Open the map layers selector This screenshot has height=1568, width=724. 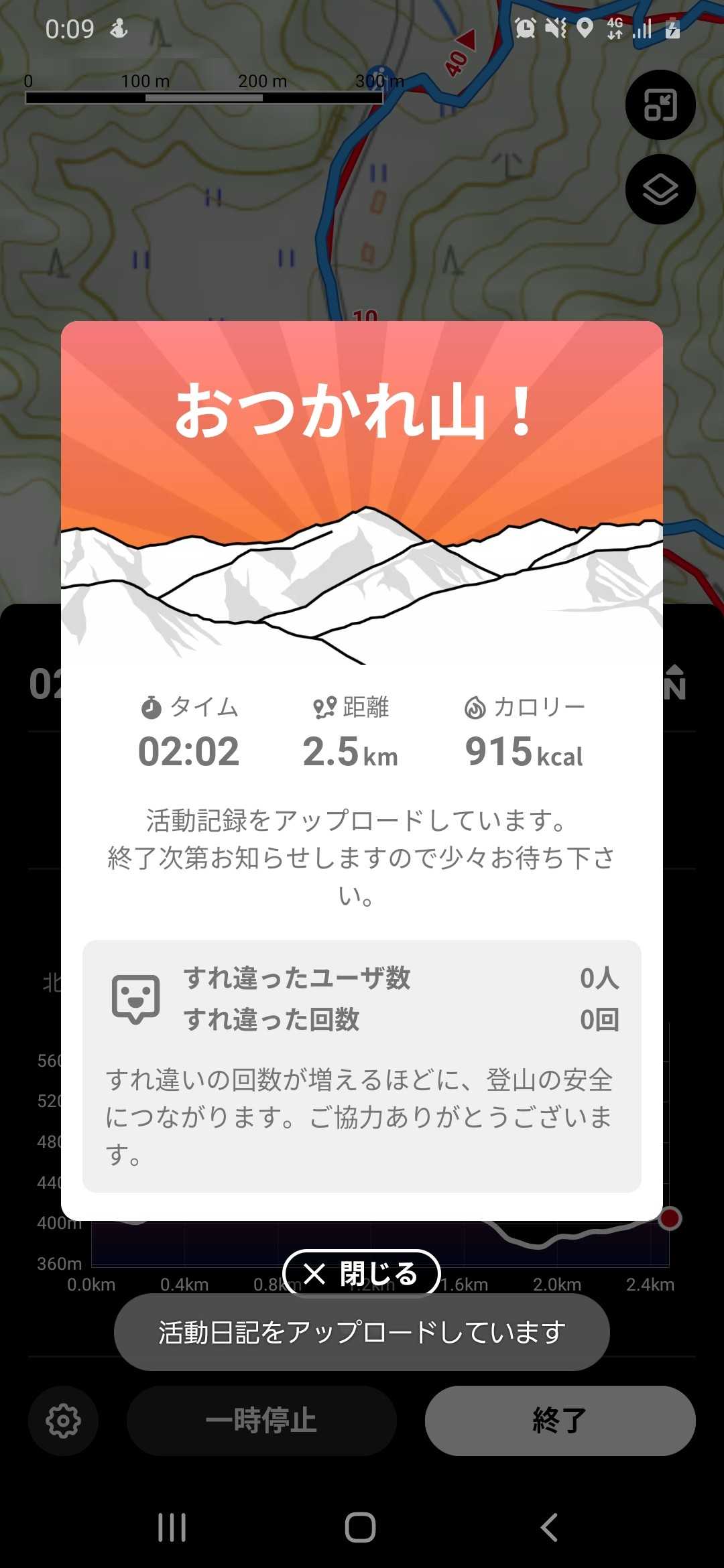click(660, 190)
